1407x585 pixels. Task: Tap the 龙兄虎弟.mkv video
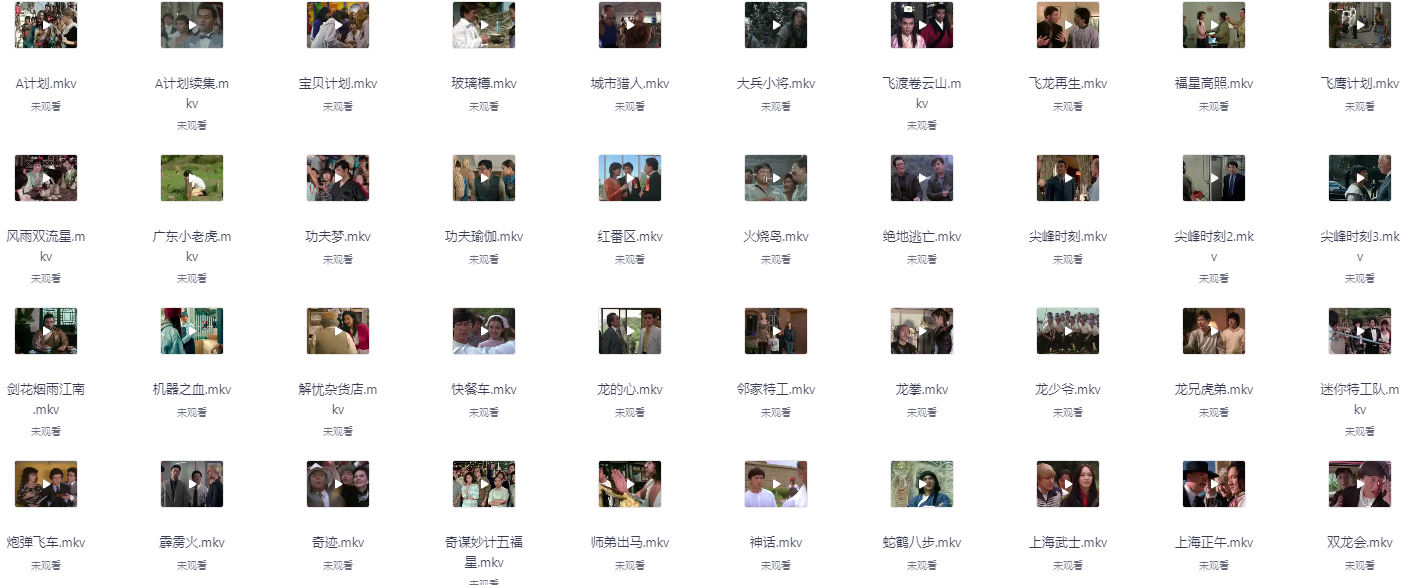pyautogui.click(x=1214, y=331)
